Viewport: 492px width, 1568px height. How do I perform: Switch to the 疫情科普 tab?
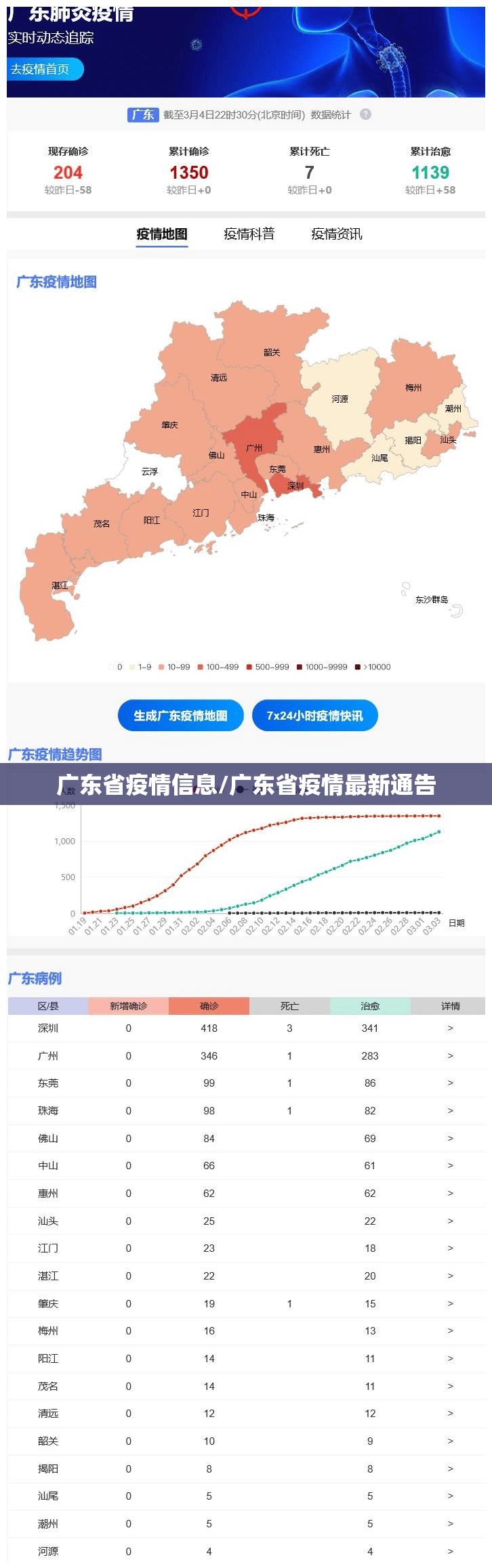[x=249, y=234]
